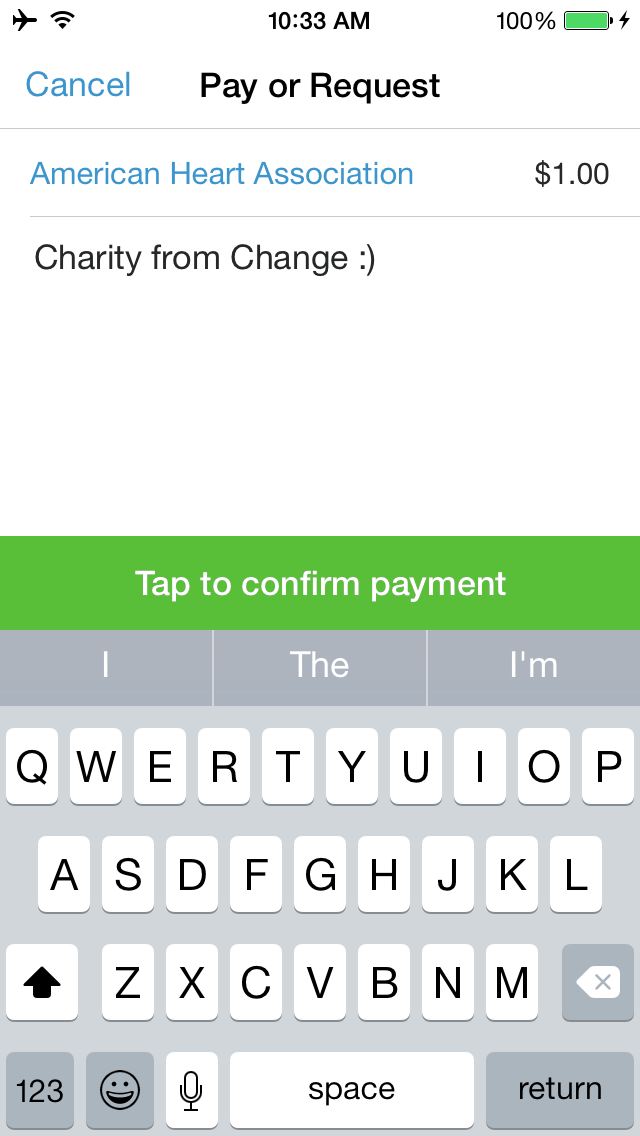
Task: Tap the return key
Action: click(559, 1089)
